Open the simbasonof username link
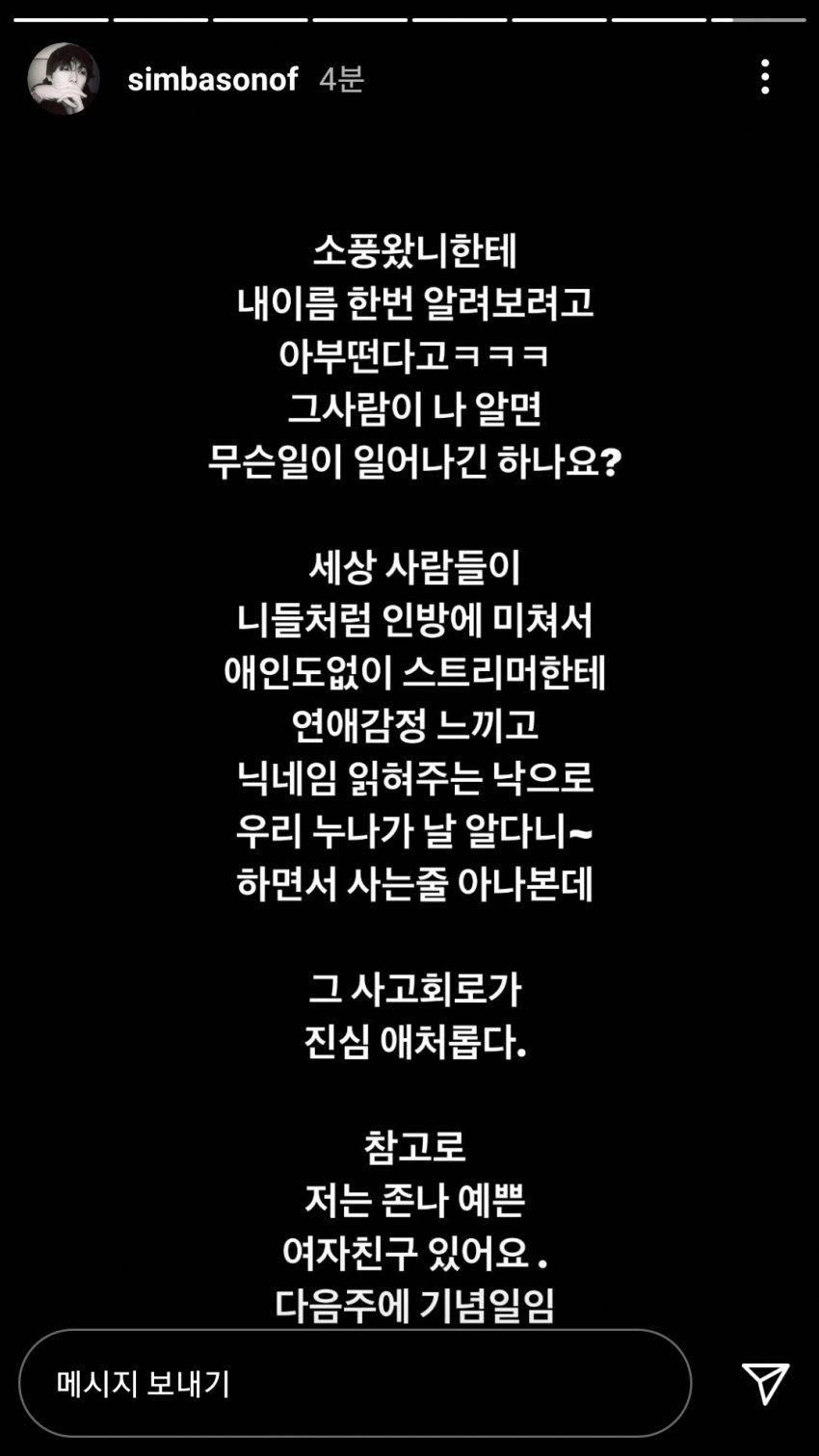 [x=212, y=79]
